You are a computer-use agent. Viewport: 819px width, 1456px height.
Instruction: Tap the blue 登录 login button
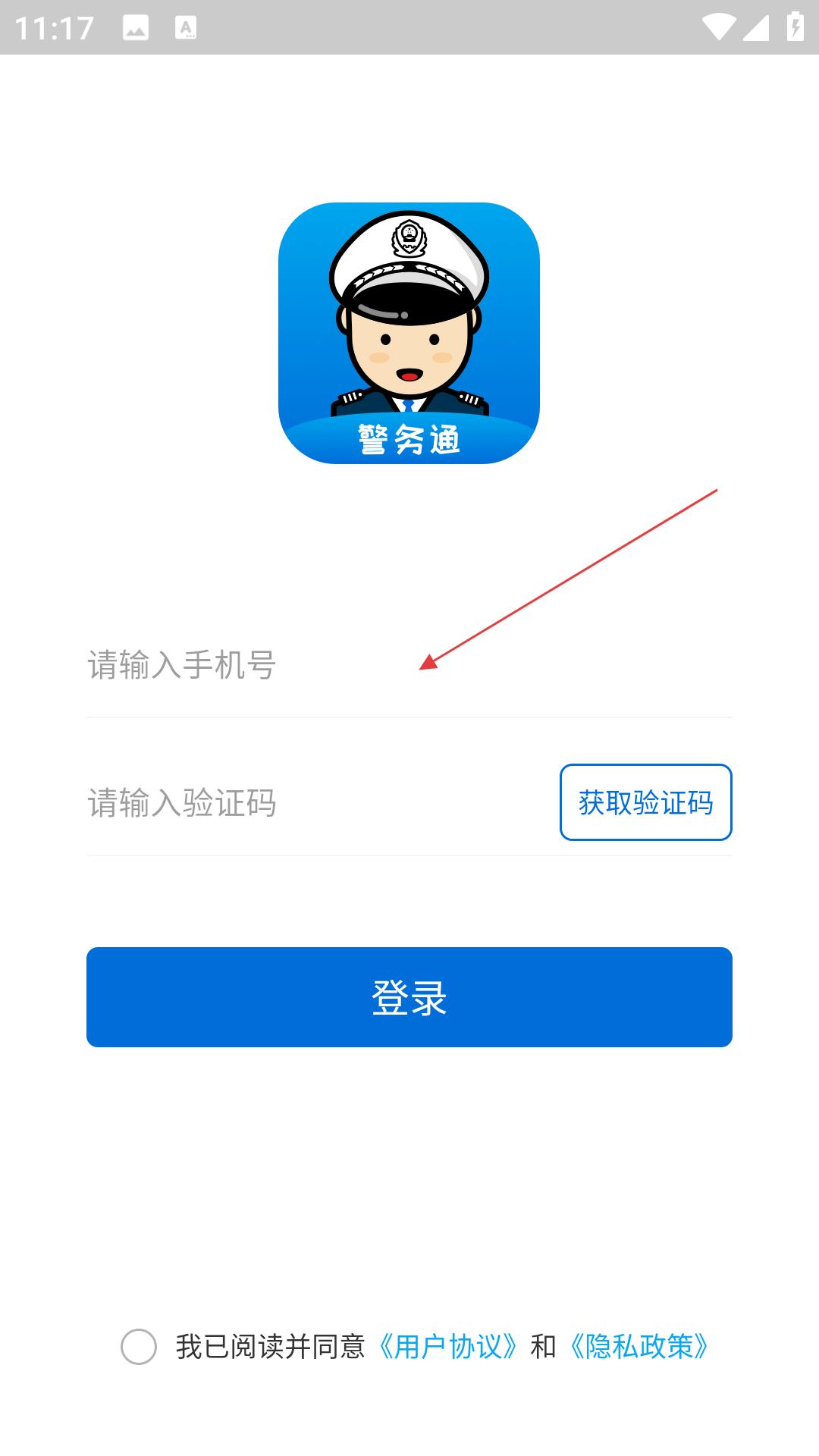click(409, 997)
